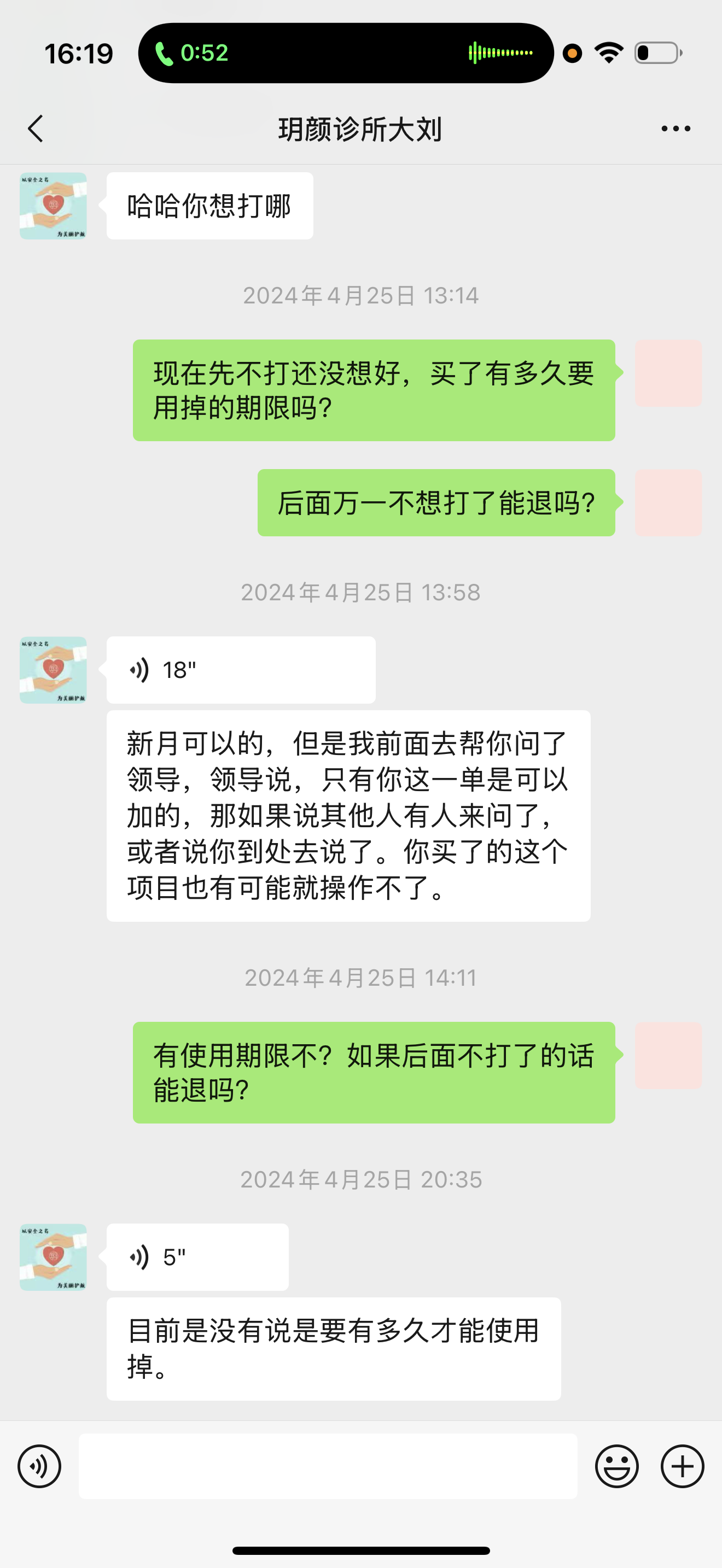Select the chat title 玥颜诊所大刘
The height and width of the screenshot is (1568, 722).
360,128
